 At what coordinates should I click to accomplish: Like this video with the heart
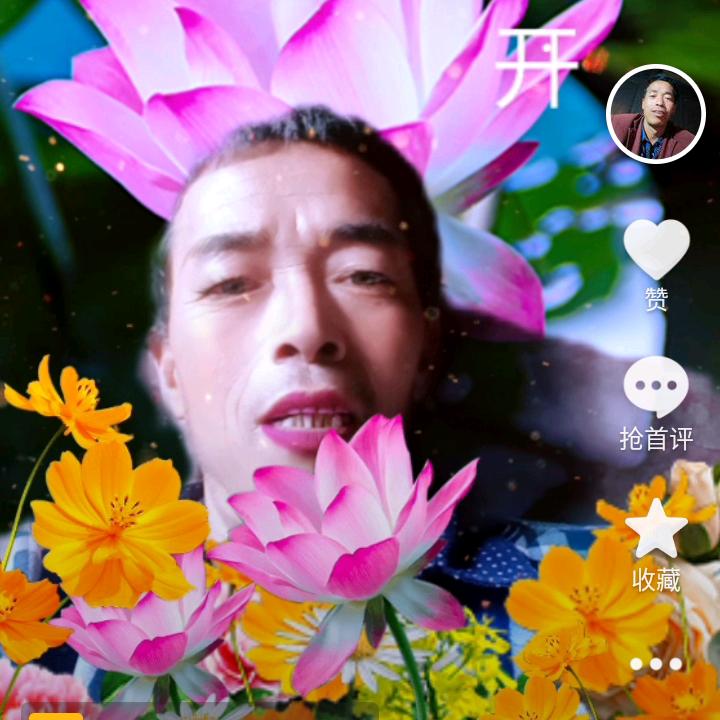(x=657, y=249)
